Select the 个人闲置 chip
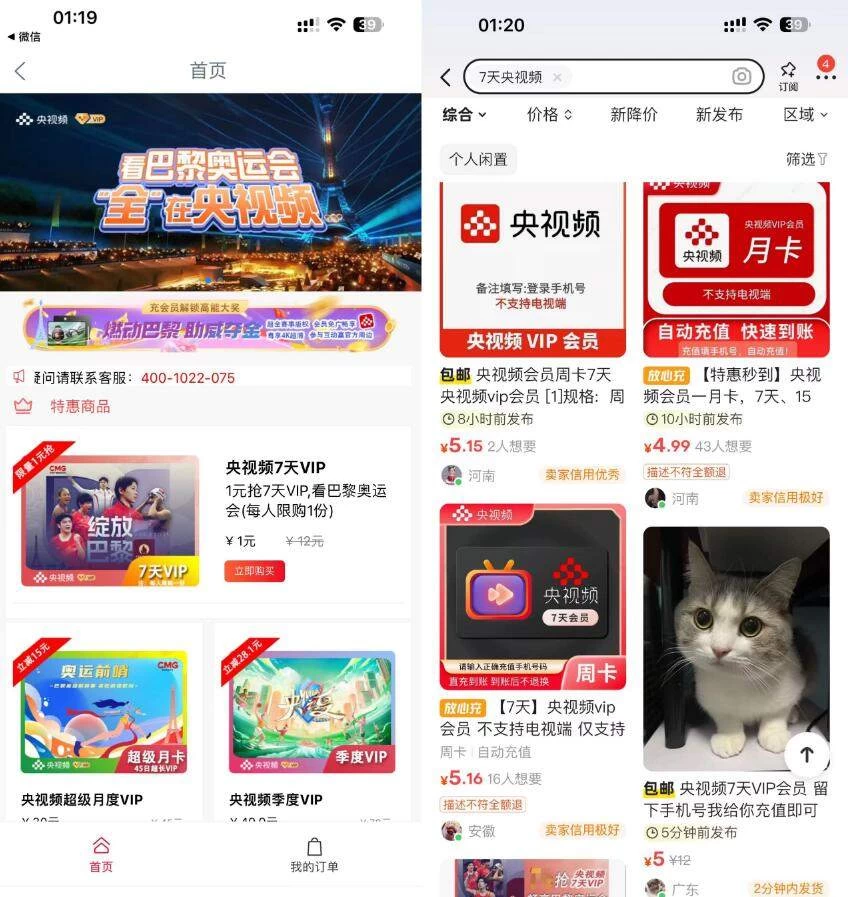The image size is (848, 897). point(478,159)
